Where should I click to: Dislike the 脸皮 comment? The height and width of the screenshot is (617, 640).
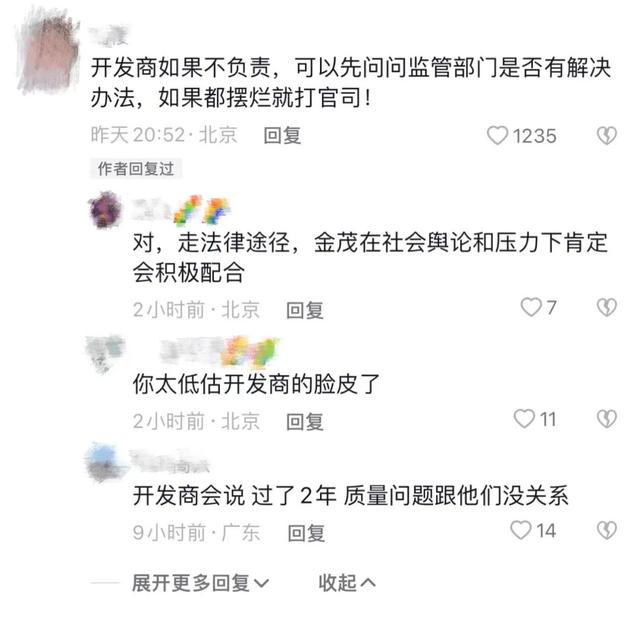coord(606,419)
